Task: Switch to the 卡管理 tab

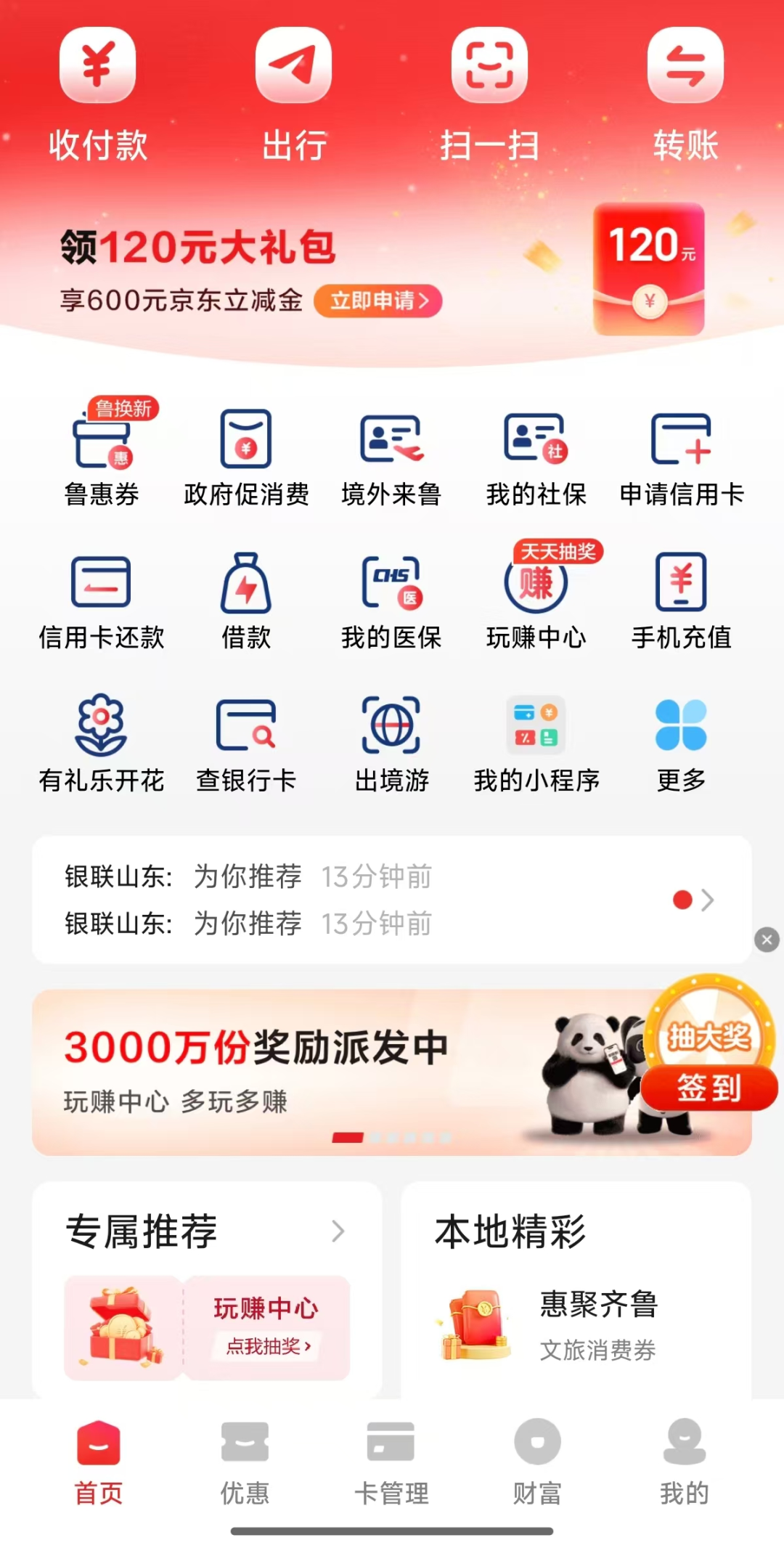Action: pos(391,1461)
